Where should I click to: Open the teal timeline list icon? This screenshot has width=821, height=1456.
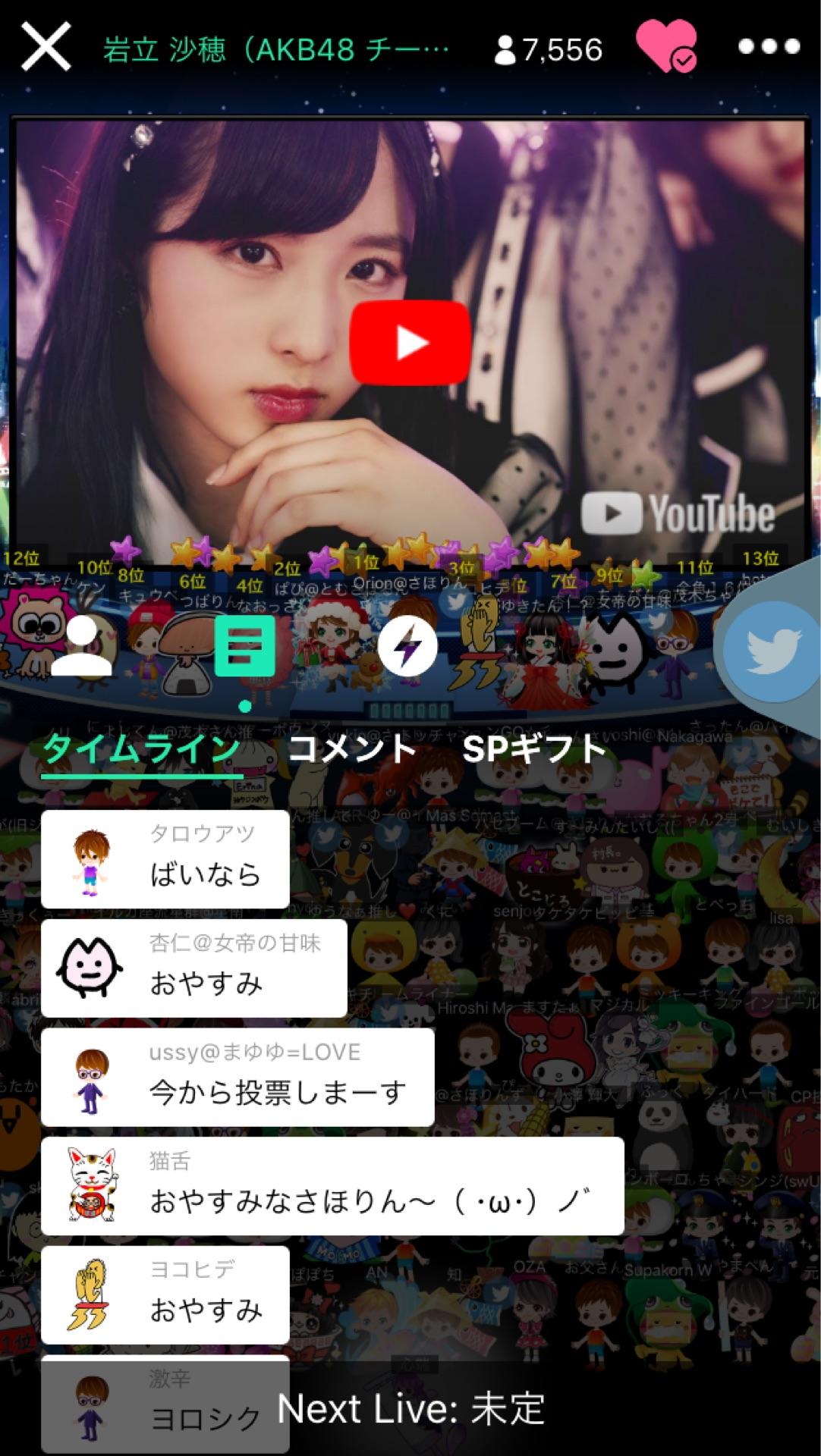coord(244,646)
